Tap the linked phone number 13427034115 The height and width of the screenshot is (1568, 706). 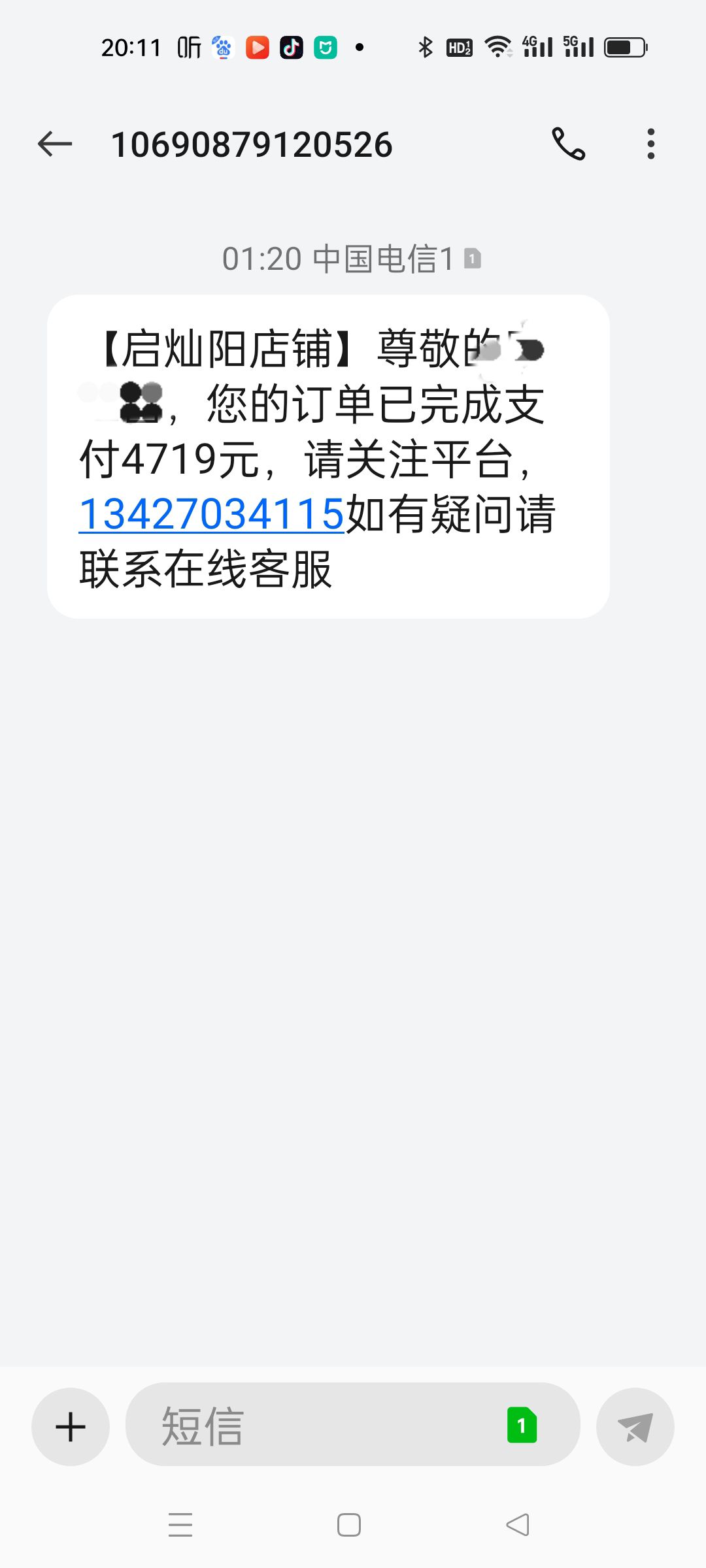(211, 514)
